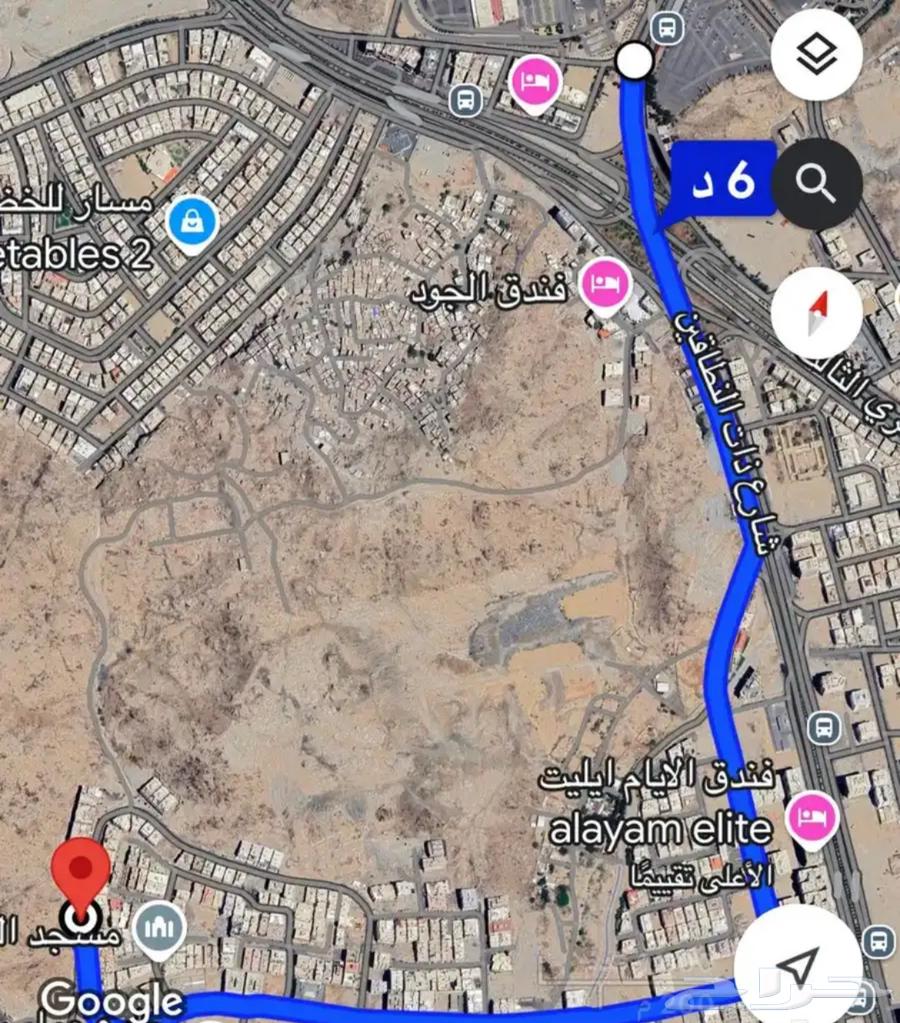Open the map layers selector
The height and width of the screenshot is (1023, 900).
[x=817, y=56]
